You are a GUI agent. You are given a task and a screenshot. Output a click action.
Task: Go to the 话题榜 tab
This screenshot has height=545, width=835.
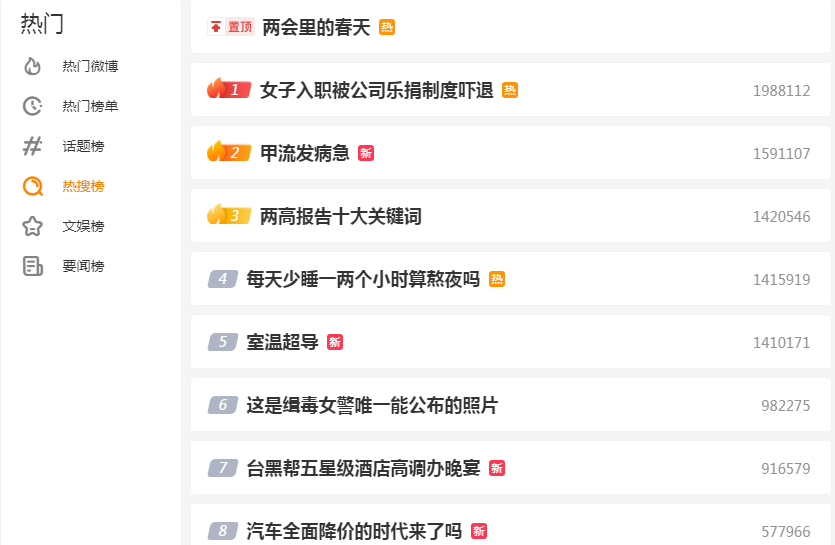click(83, 146)
